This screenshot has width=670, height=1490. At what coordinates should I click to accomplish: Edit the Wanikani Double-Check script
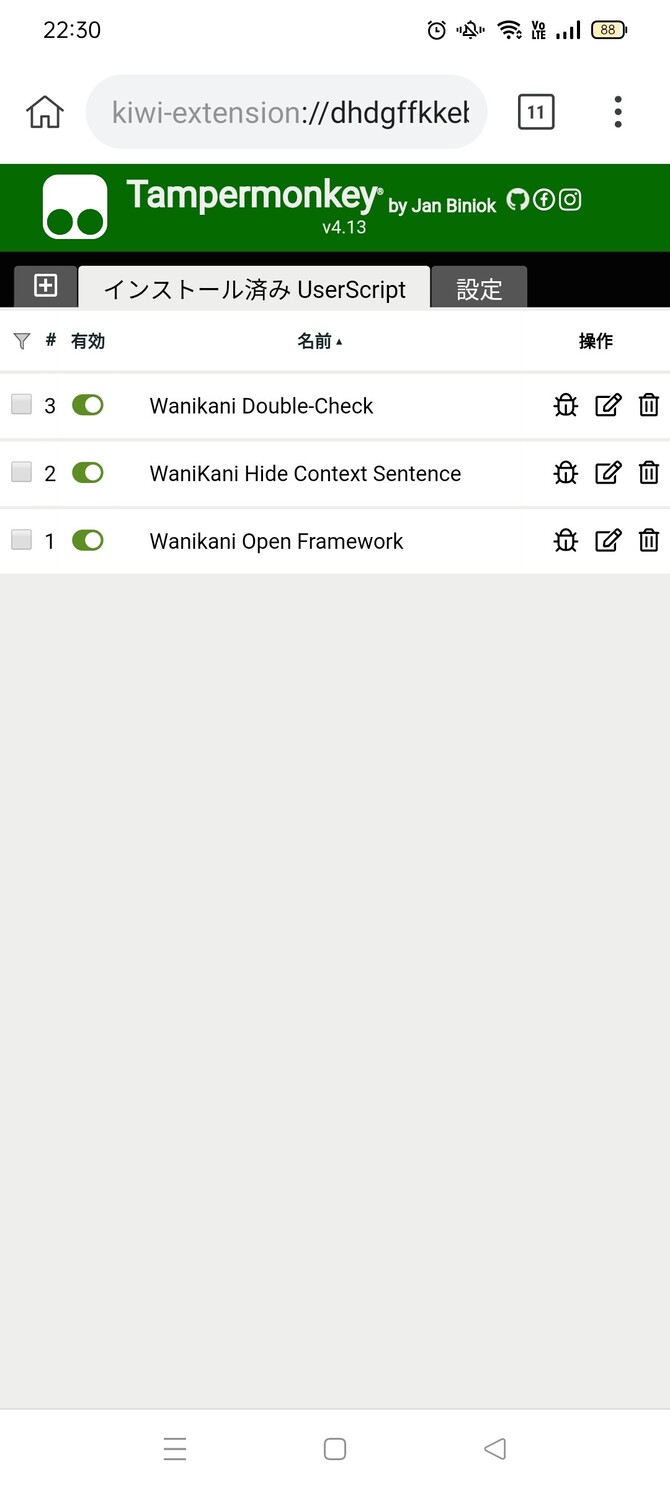pyautogui.click(x=608, y=405)
